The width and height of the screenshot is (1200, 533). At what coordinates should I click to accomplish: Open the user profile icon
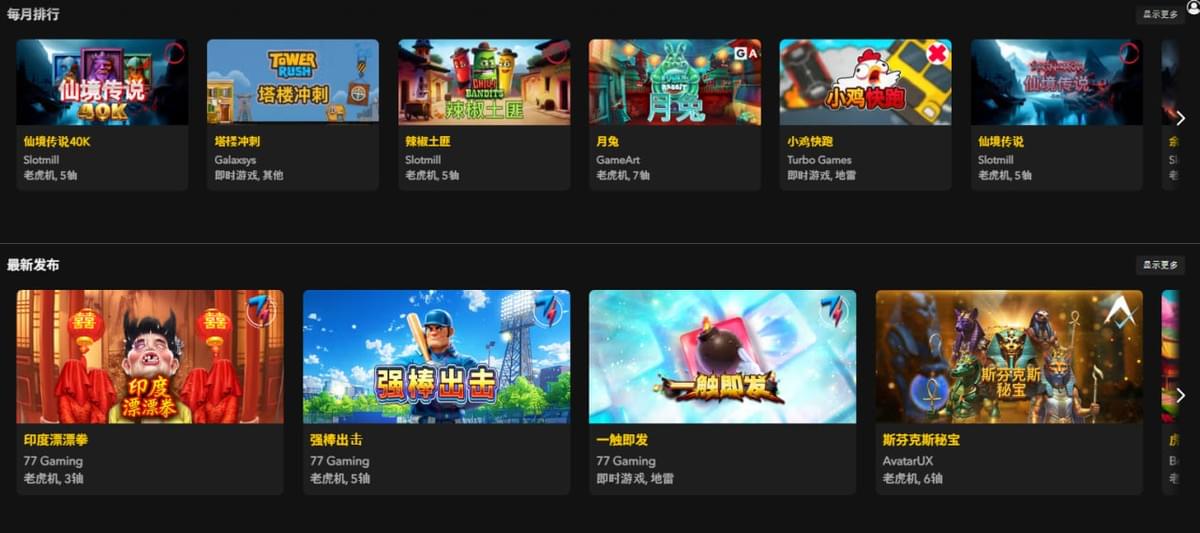(1192, 6)
